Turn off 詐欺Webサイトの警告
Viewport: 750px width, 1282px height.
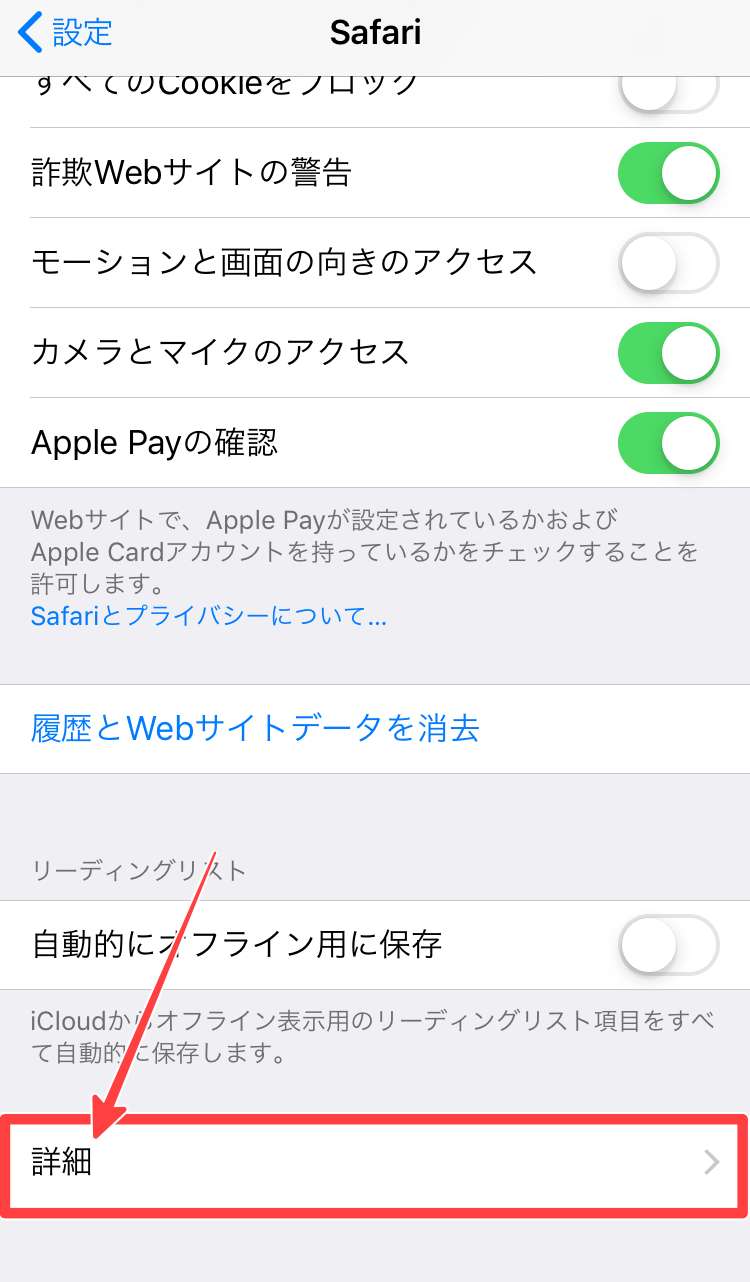669,173
